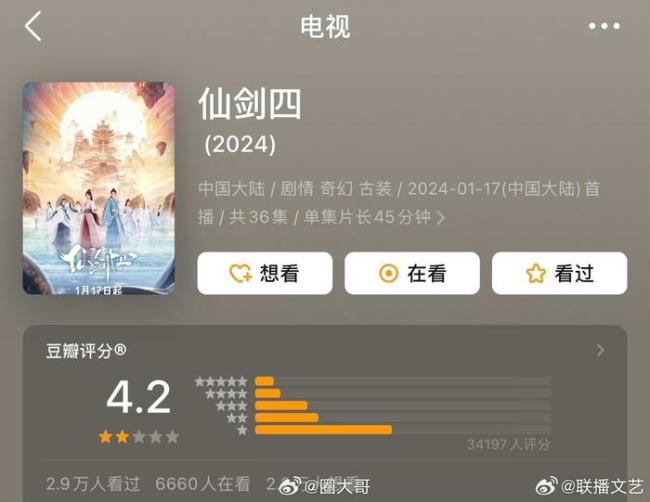Open the 豆瓣评分 rating details
This screenshot has height=502, width=650.
(600, 350)
